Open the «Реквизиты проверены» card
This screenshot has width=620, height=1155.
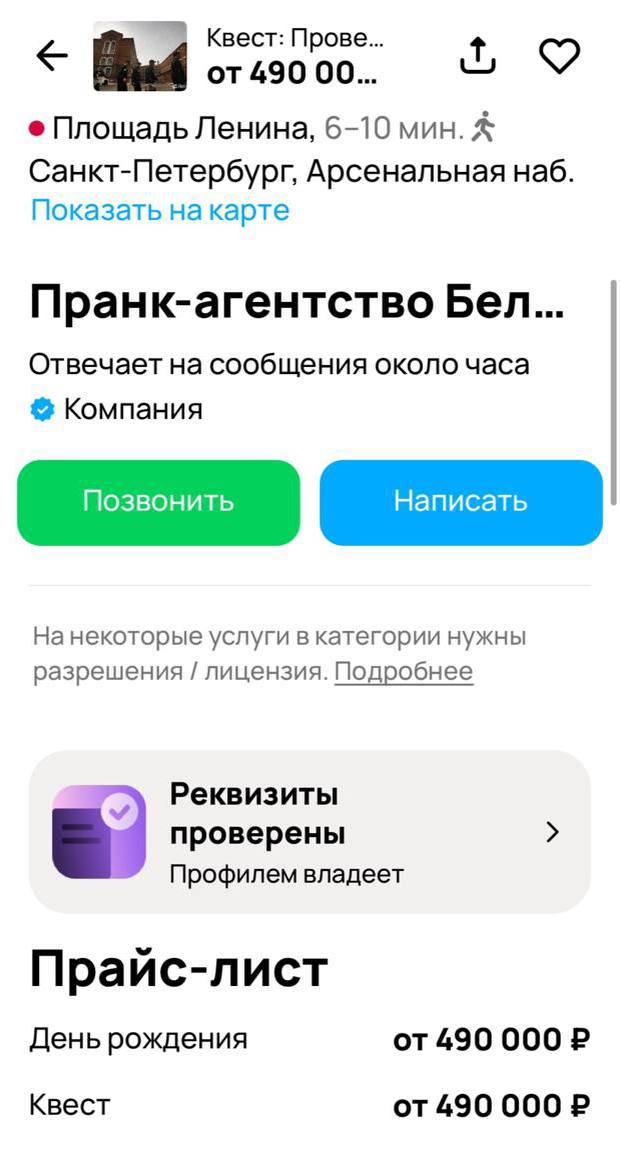pos(309,832)
